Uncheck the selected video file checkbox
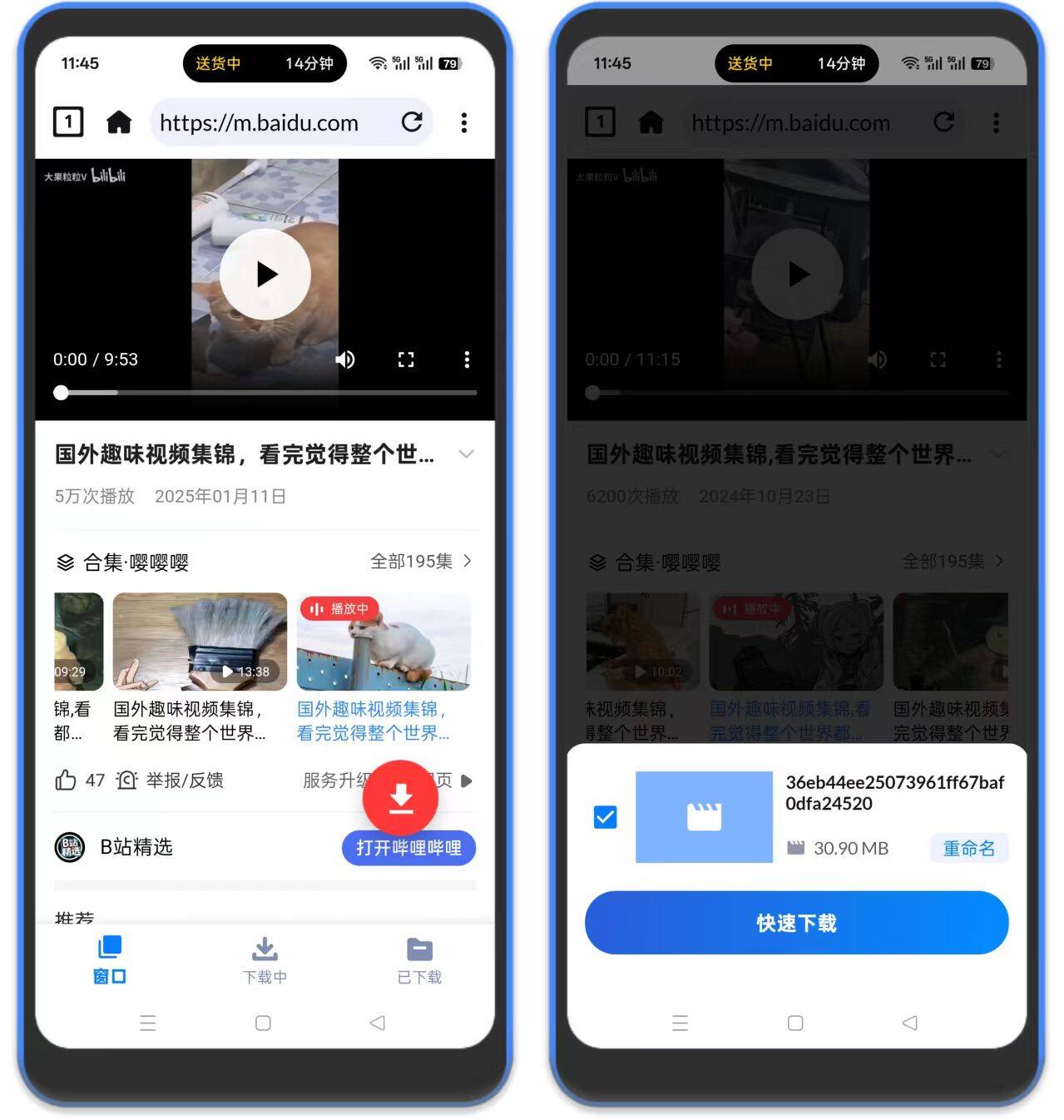The height and width of the screenshot is (1120, 1064). [604, 818]
